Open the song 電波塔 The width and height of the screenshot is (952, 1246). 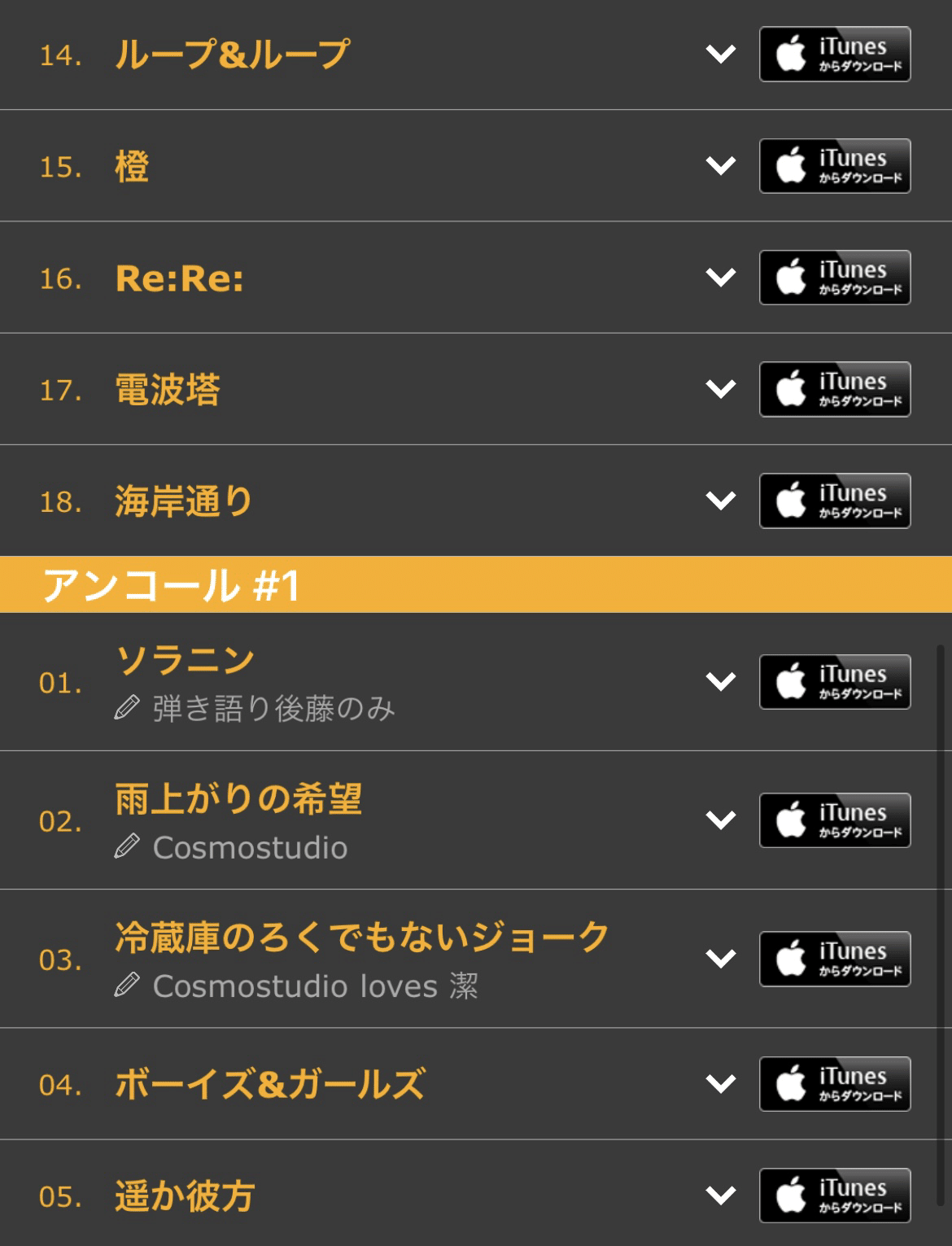point(168,390)
